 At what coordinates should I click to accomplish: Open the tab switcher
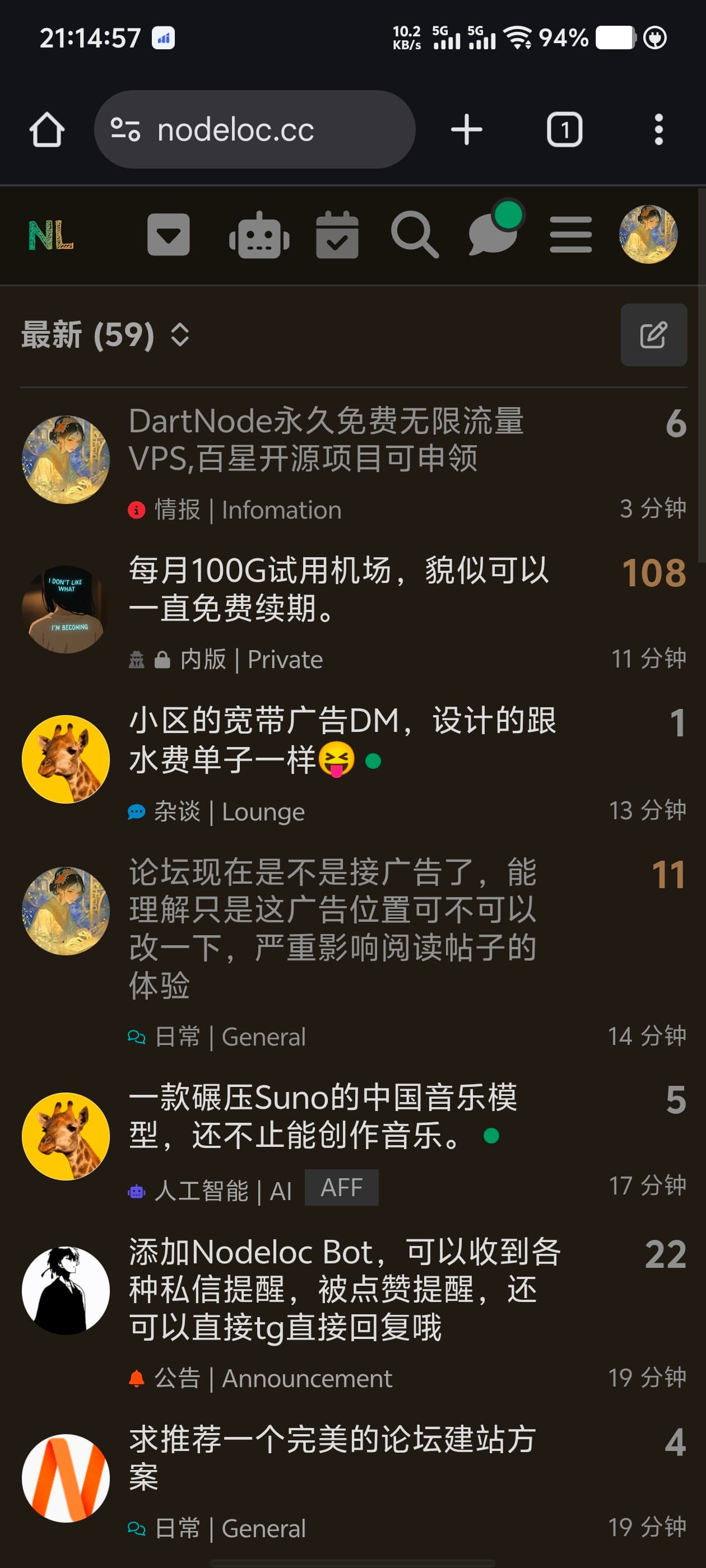tap(565, 130)
